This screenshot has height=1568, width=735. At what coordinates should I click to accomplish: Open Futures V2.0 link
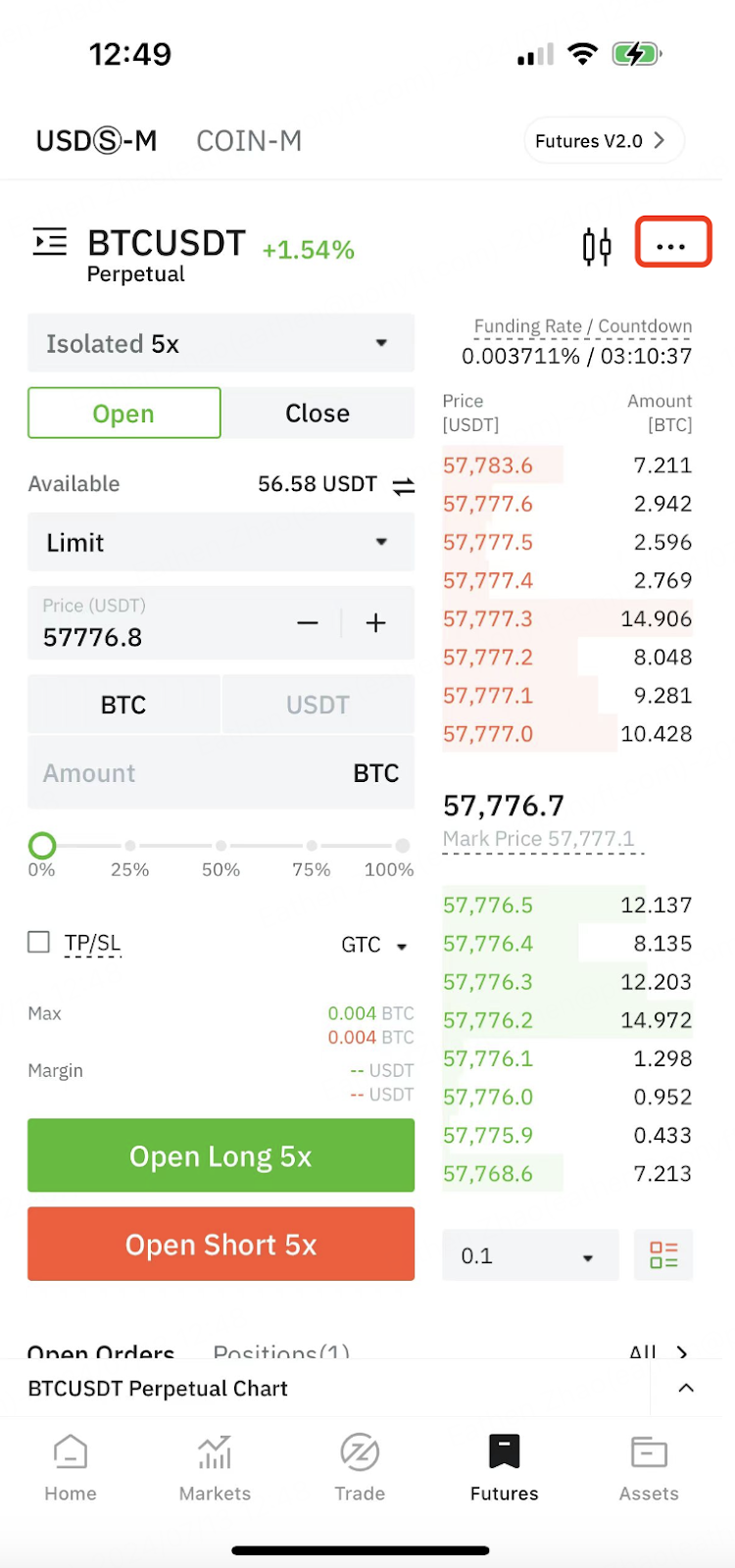point(603,141)
